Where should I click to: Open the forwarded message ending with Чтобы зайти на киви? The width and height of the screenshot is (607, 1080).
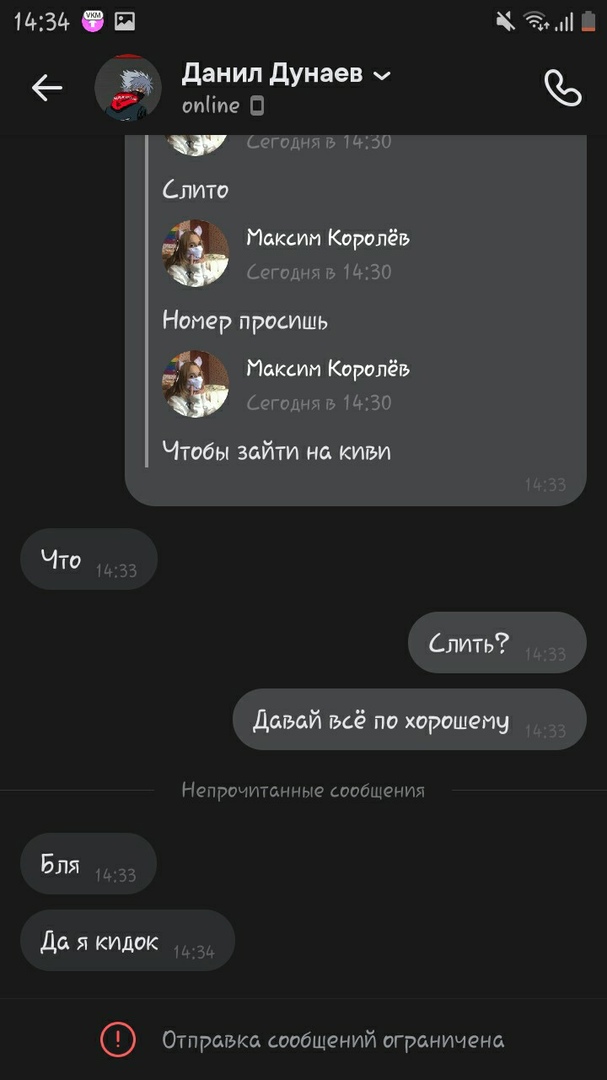276,451
